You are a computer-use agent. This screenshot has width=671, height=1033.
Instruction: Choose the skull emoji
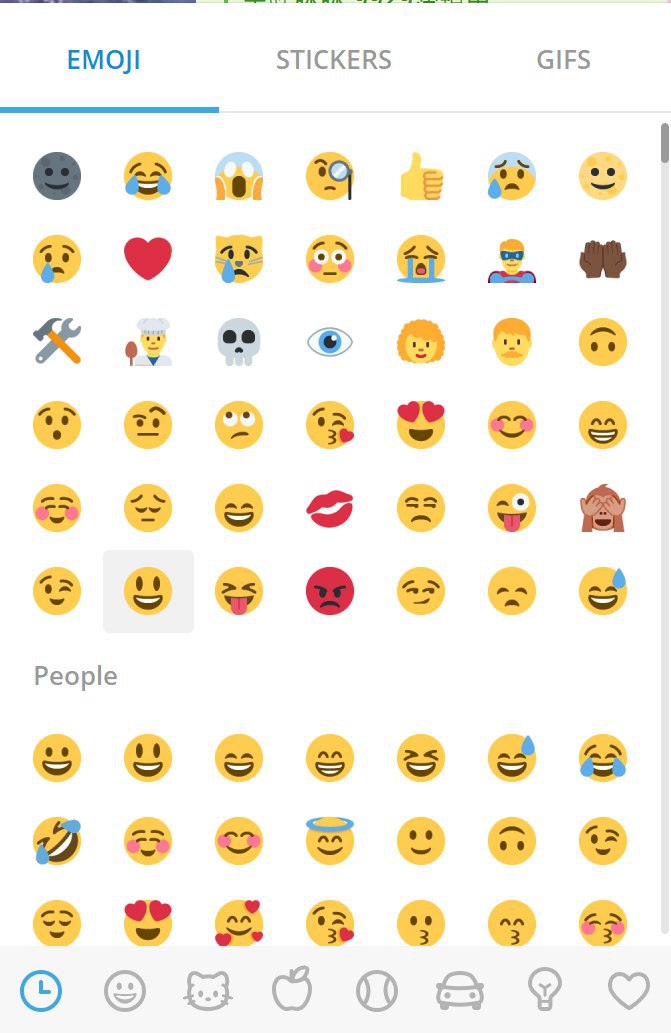point(239,342)
